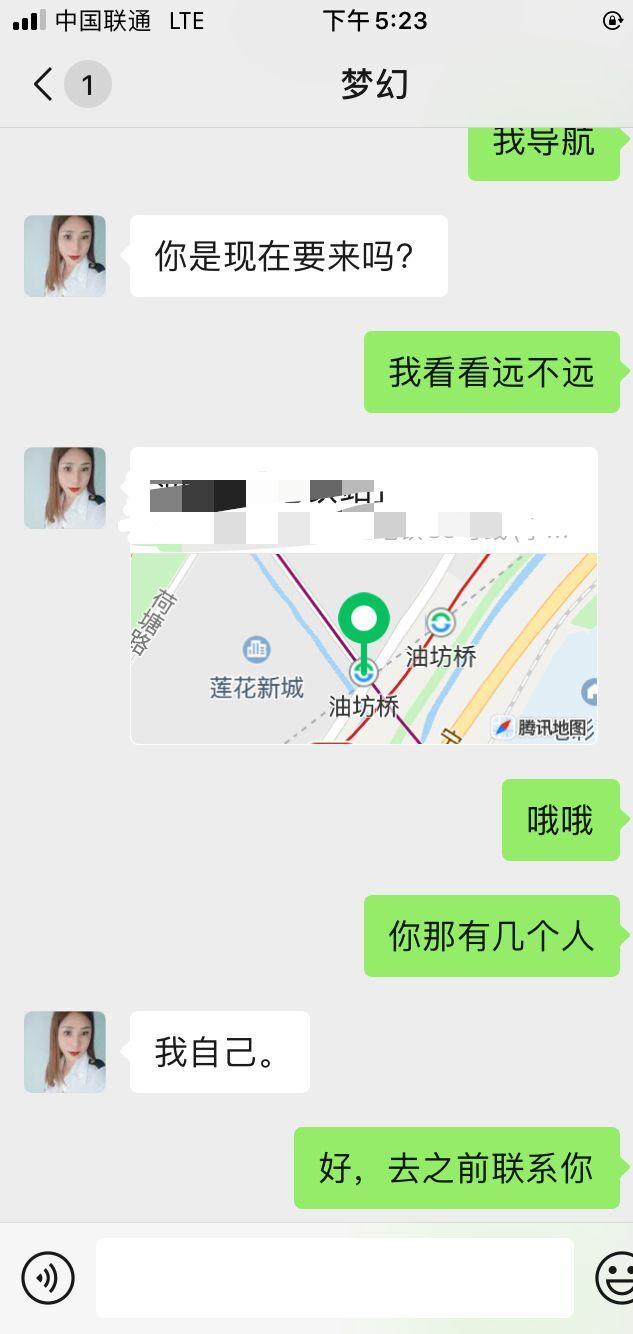Switch to voice message input
This screenshot has height=1334, width=633.
tap(48, 1277)
